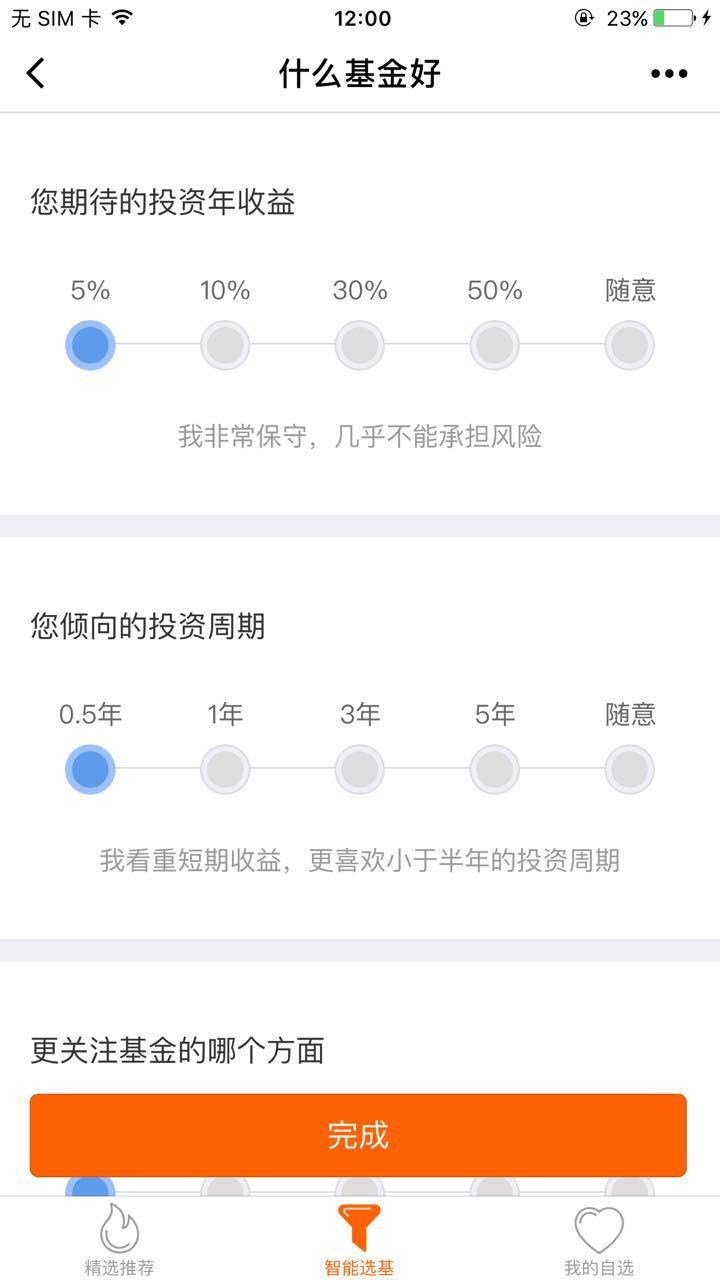Select 0.5年 investment period

(x=90, y=769)
